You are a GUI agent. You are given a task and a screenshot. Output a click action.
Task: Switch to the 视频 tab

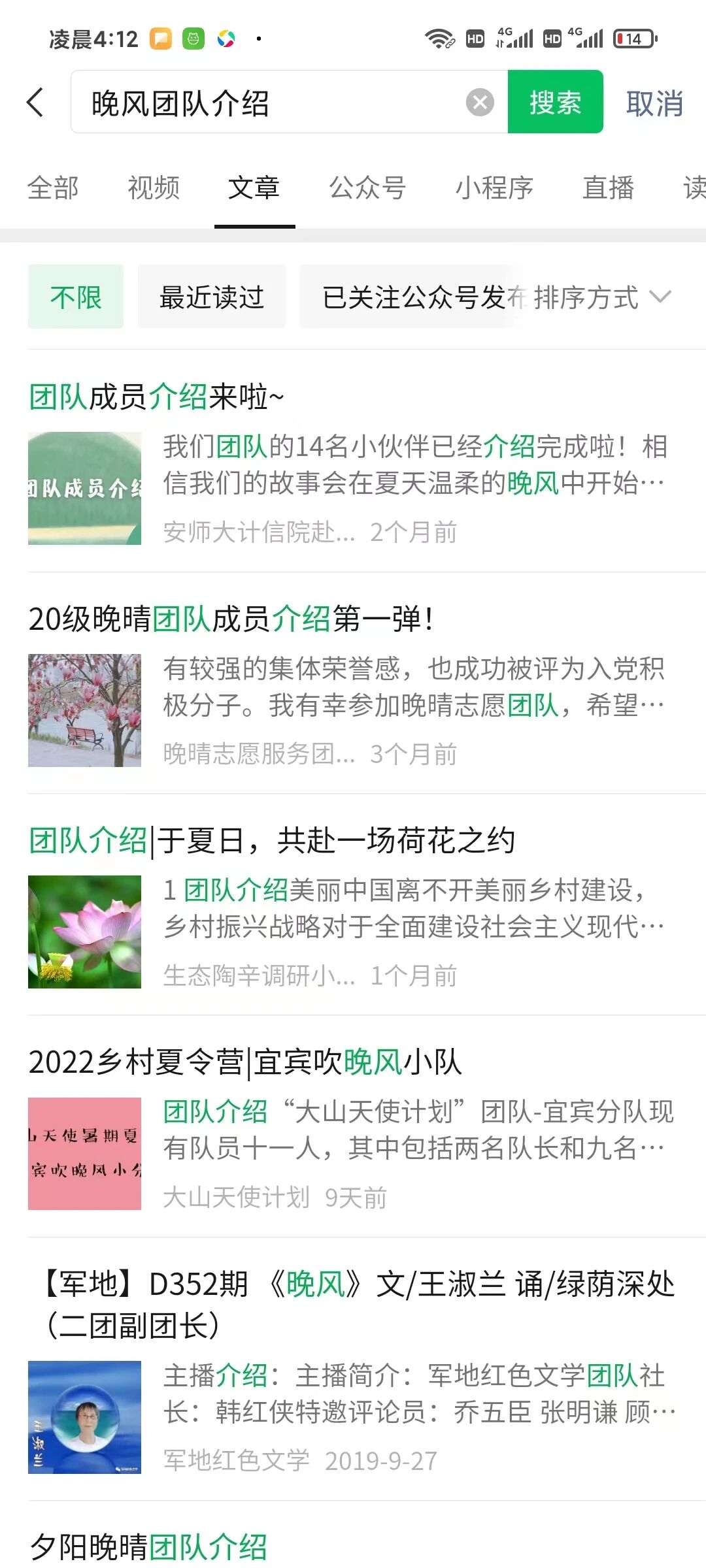point(154,188)
